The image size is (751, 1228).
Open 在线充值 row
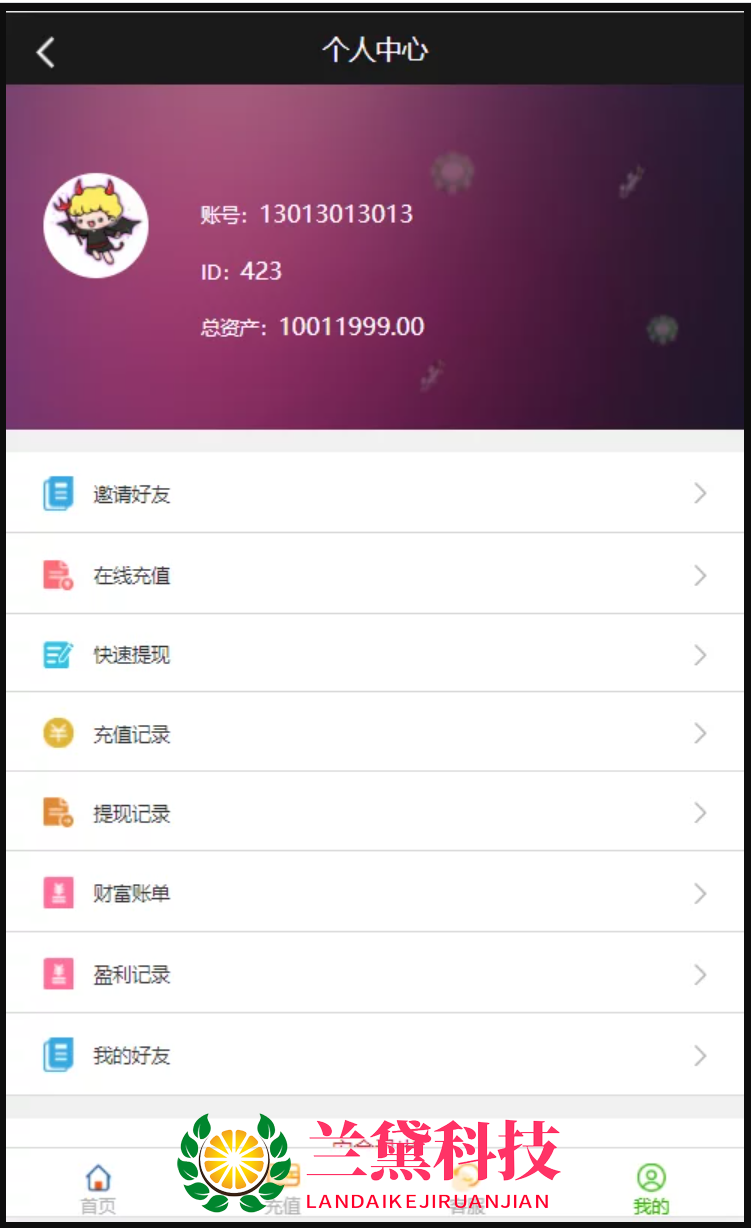click(x=374, y=575)
